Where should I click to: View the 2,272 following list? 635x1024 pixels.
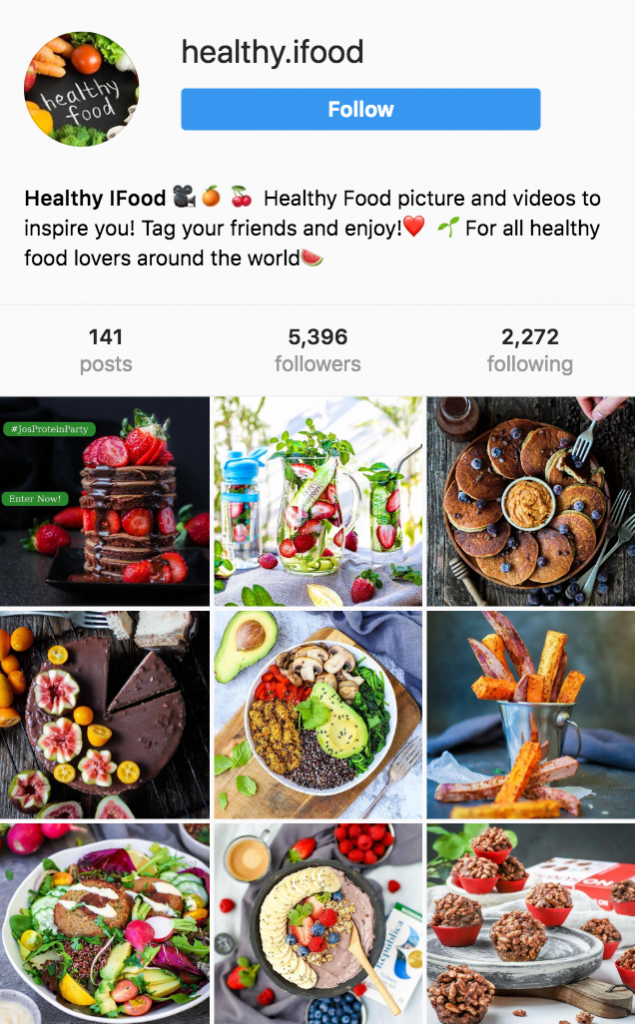[530, 350]
